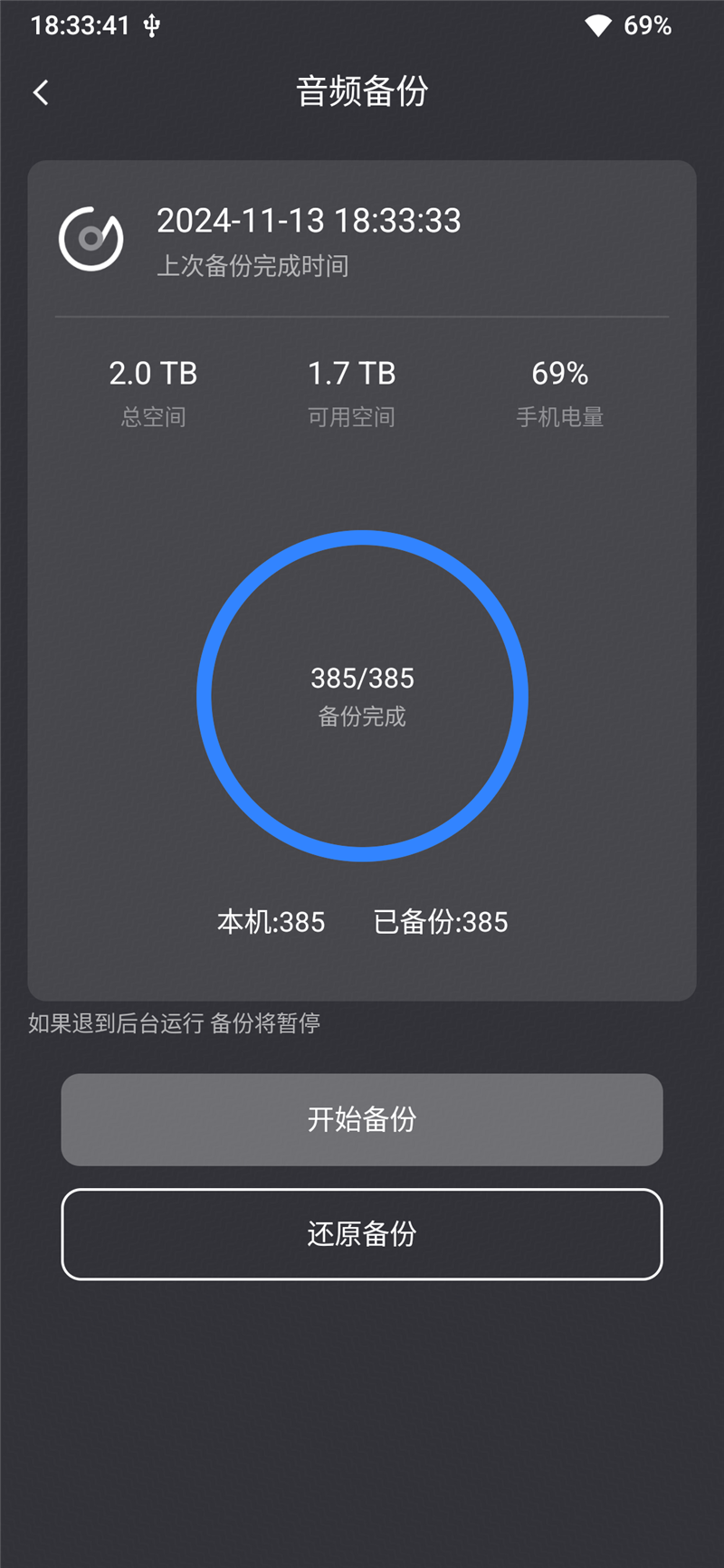Go back using the left chevron
The image size is (724, 1568).
(x=40, y=92)
